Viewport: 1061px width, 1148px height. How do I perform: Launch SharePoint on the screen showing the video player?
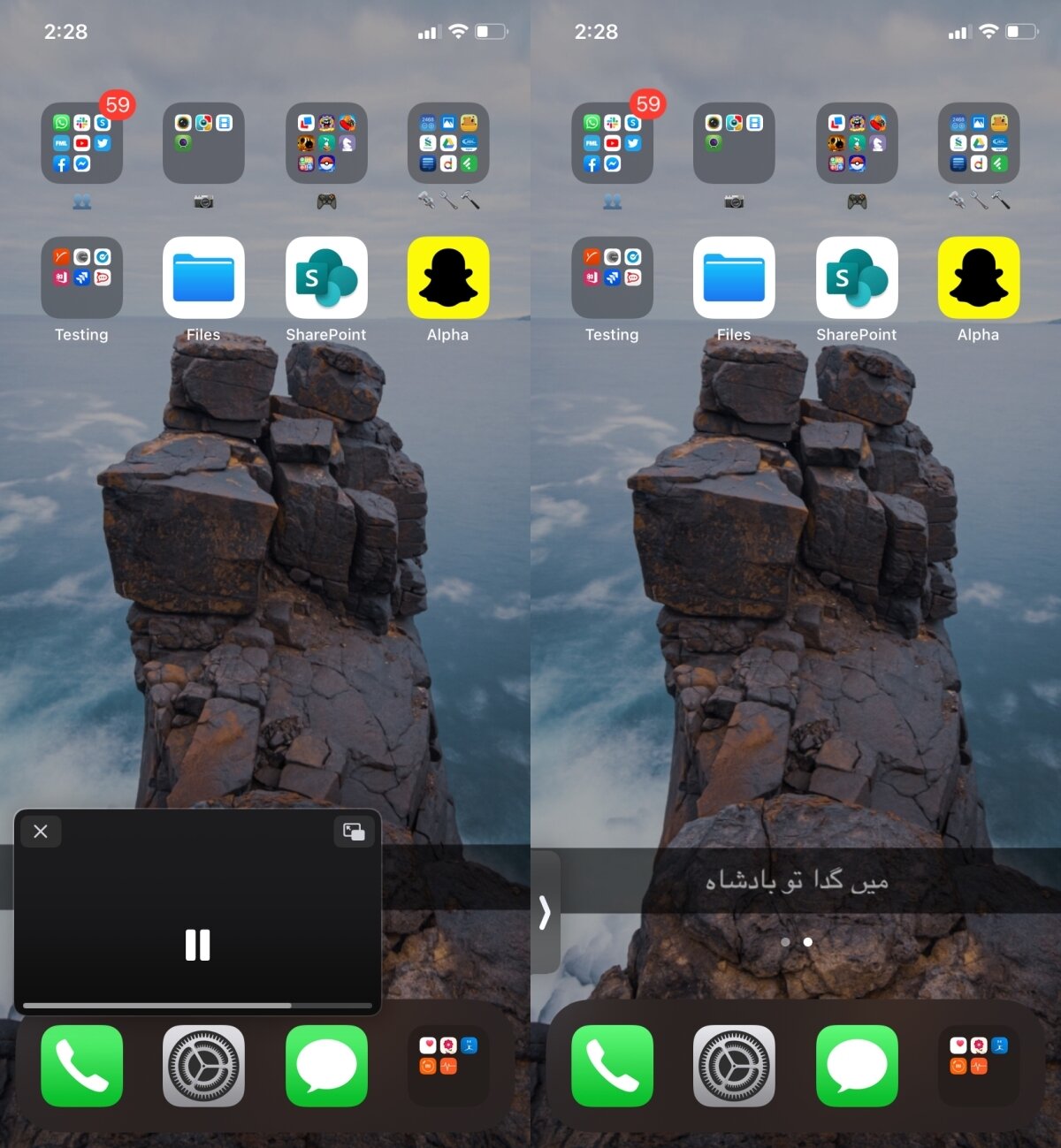tap(326, 277)
